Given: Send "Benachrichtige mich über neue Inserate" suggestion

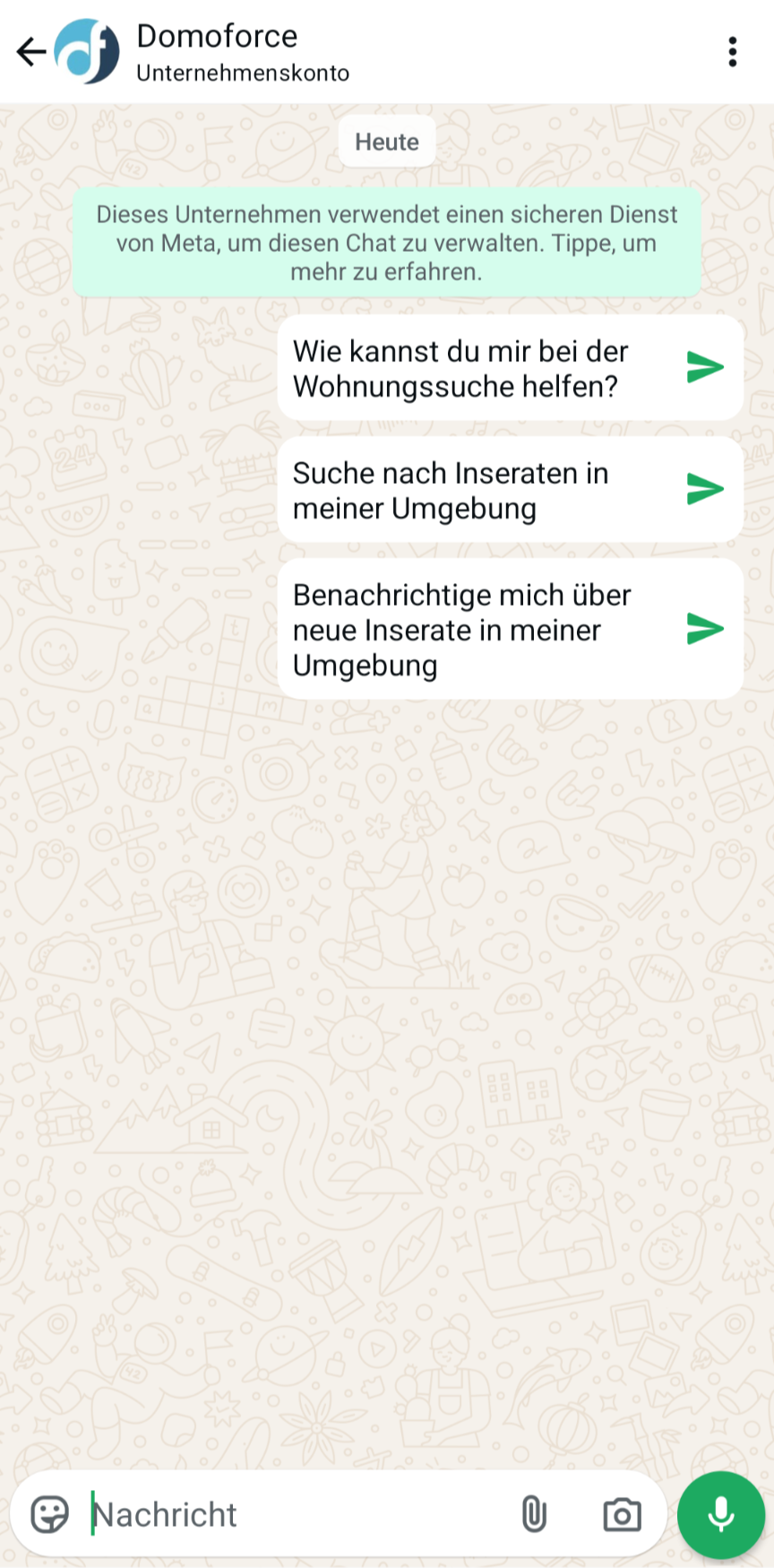Looking at the screenshot, I should (x=704, y=629).
